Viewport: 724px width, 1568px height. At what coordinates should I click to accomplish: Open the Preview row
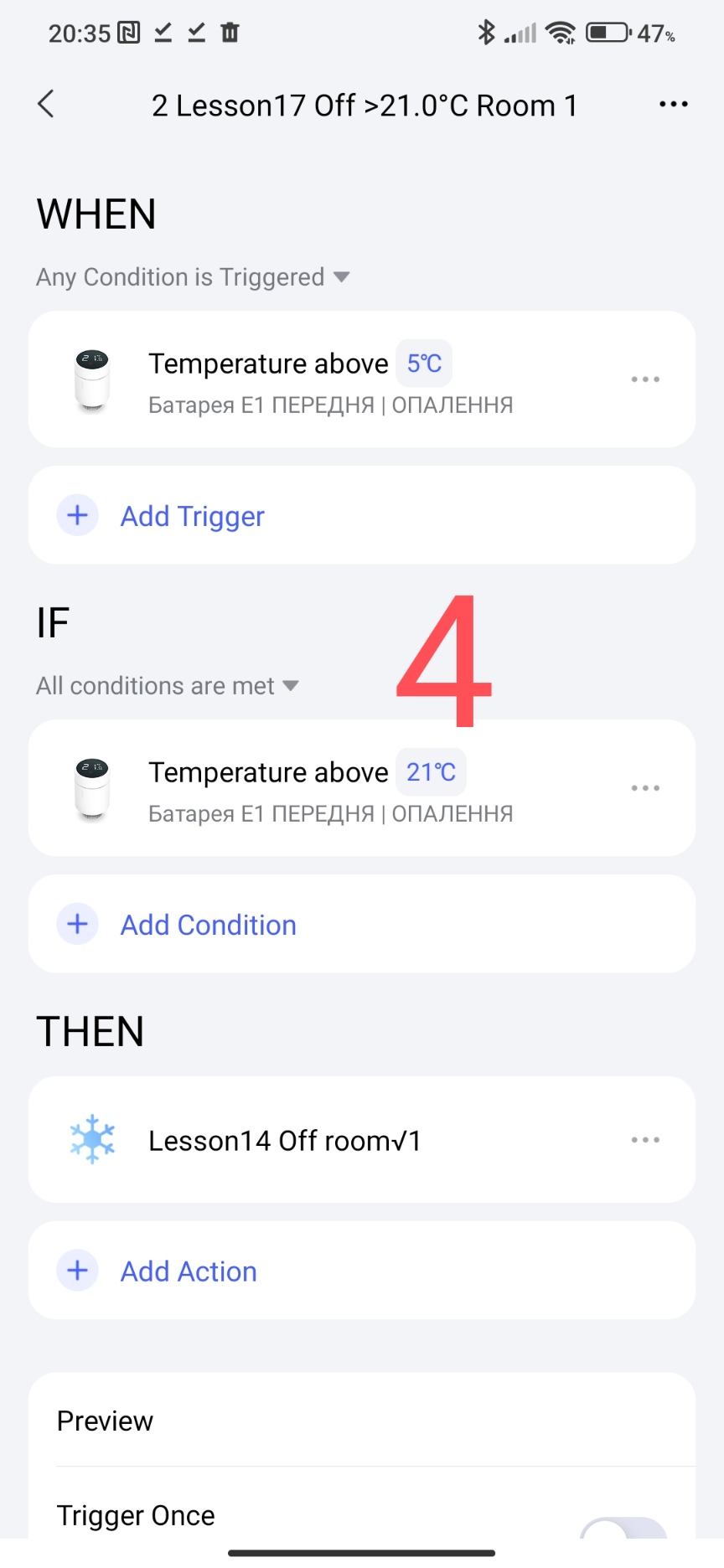pyautogui.click(x=360, y=1421)
